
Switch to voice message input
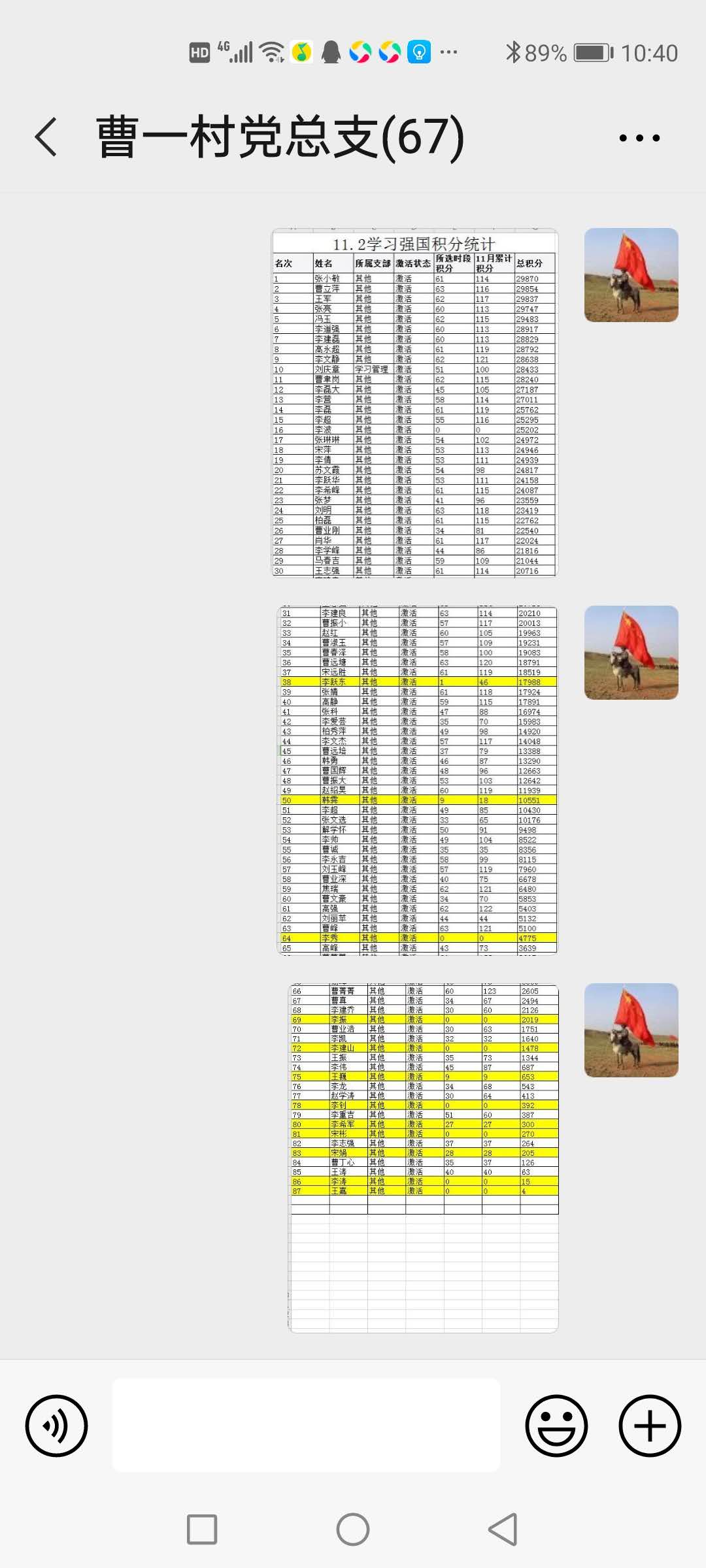tap(56, 1426)
